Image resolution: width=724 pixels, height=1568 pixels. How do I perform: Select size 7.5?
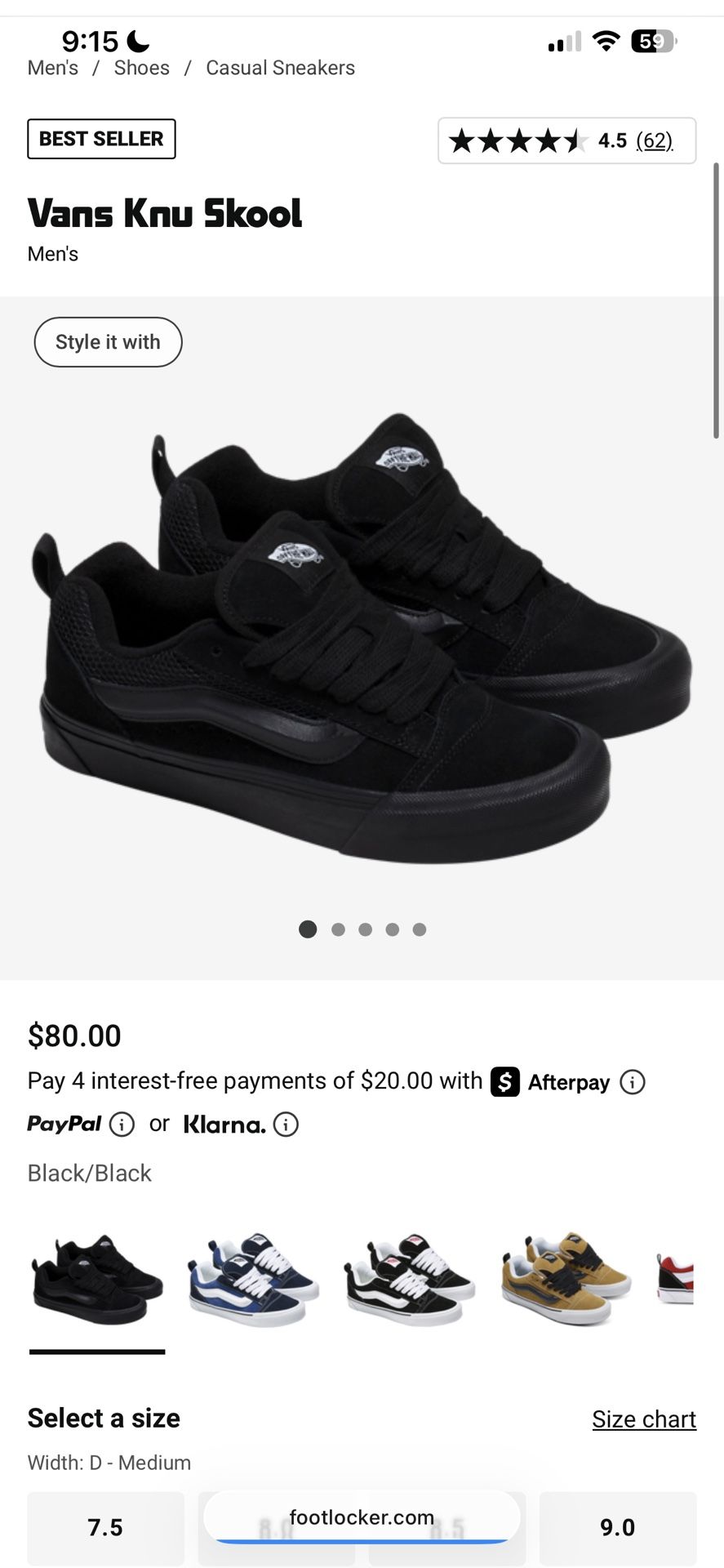105,1527
